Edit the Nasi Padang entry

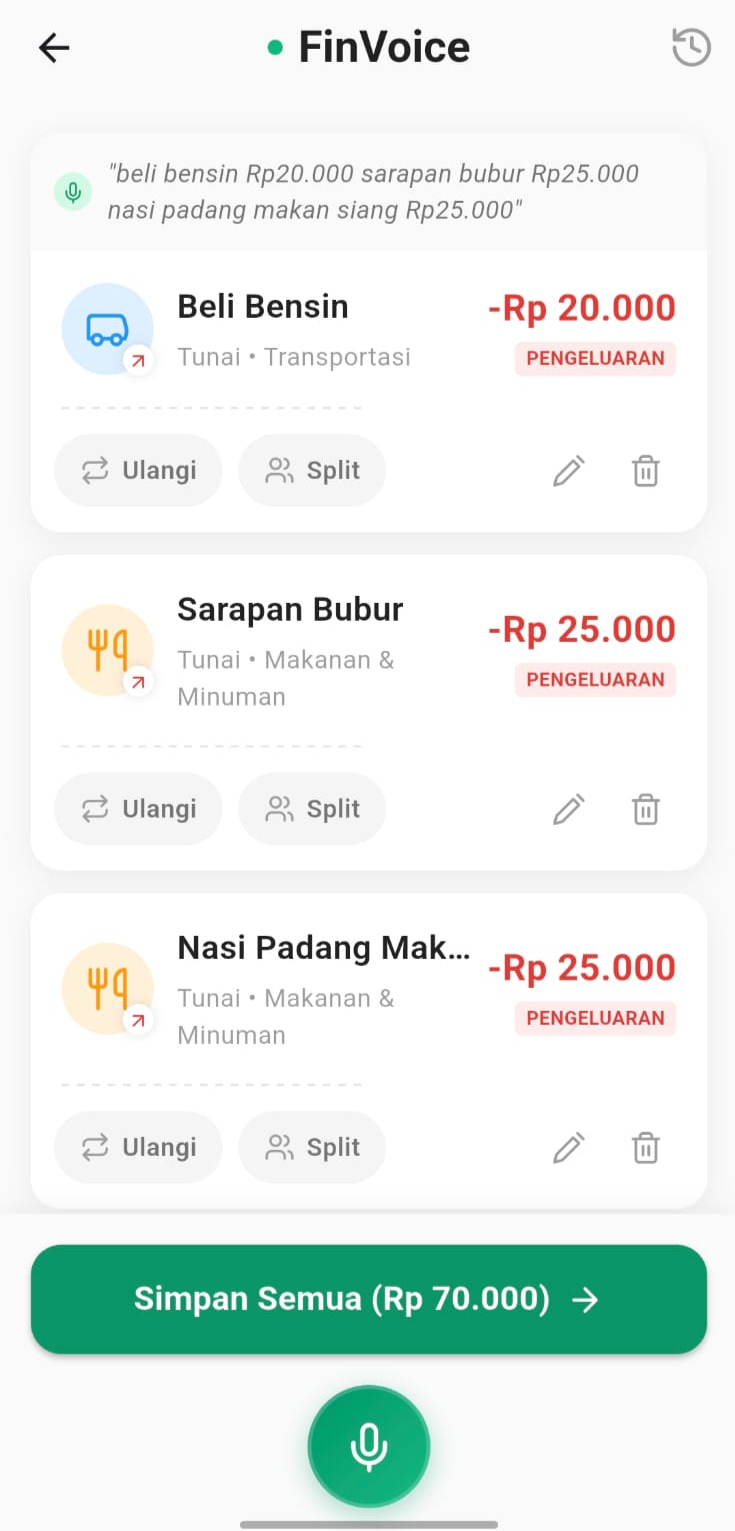point(569,1147)
